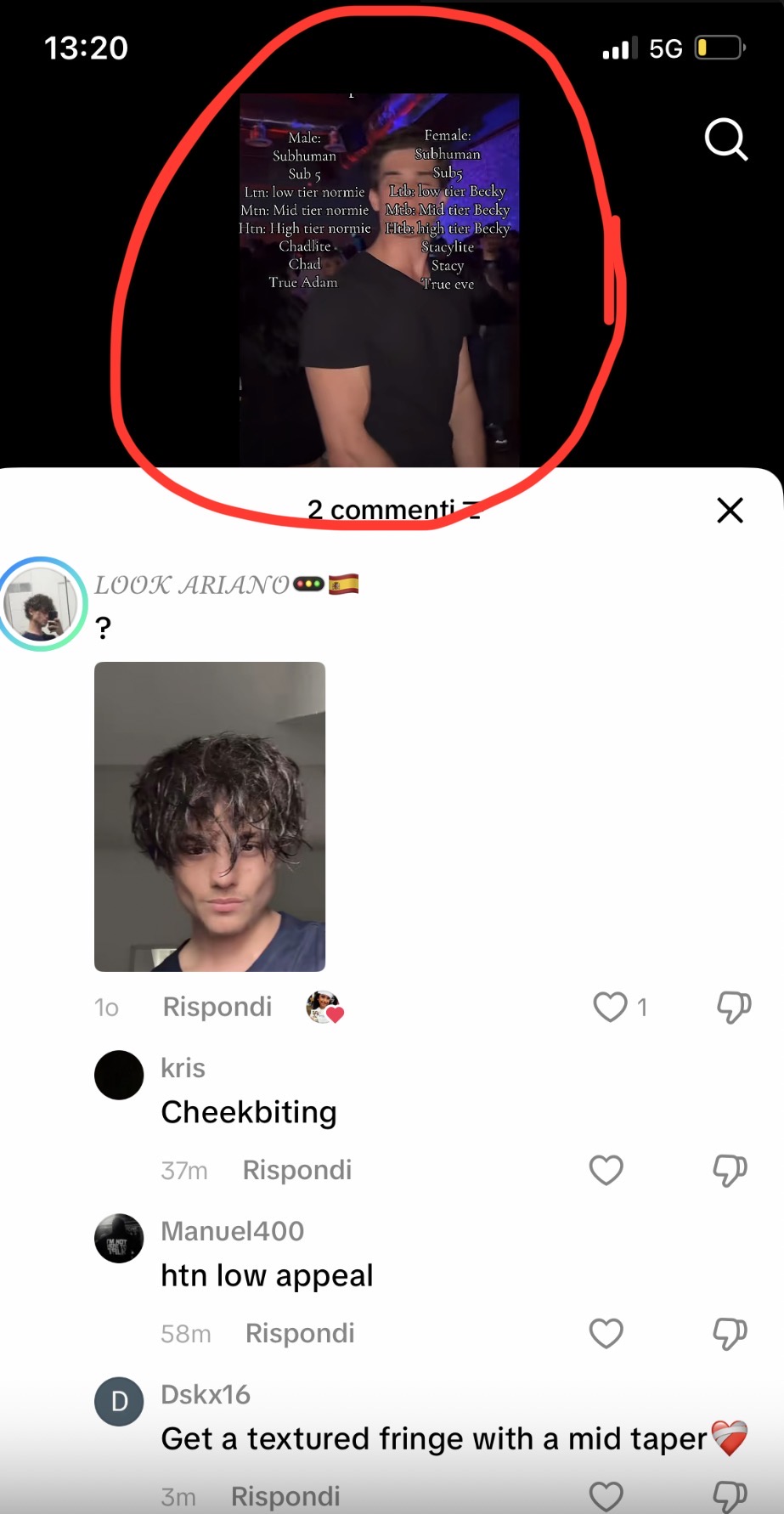Open LOOK ARIANO's profile picture
This screenshot has width=784, height=1514.
pos(41,604)
